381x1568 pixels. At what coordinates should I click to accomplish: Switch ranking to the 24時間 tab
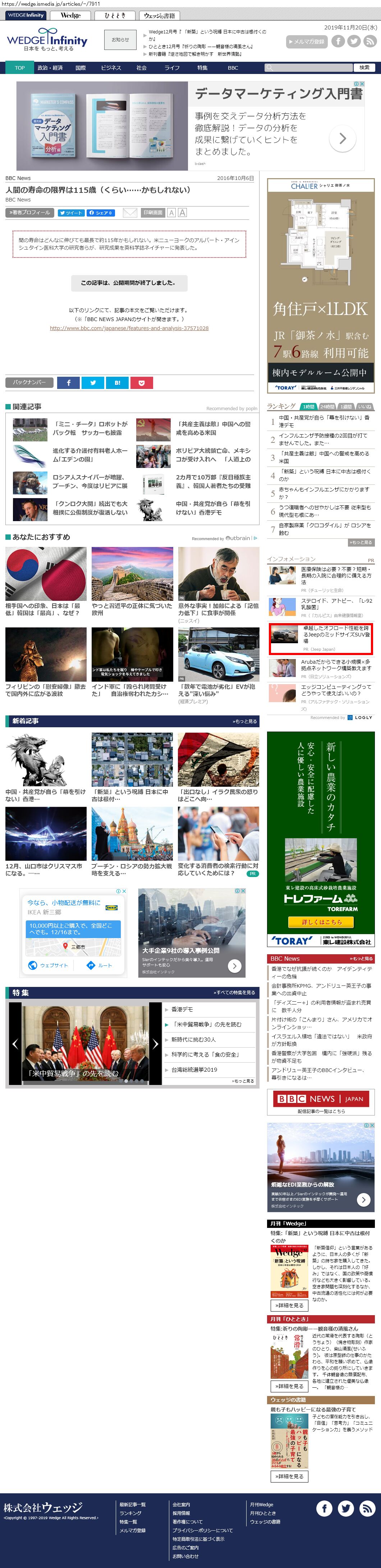click(x=327, y=407)
